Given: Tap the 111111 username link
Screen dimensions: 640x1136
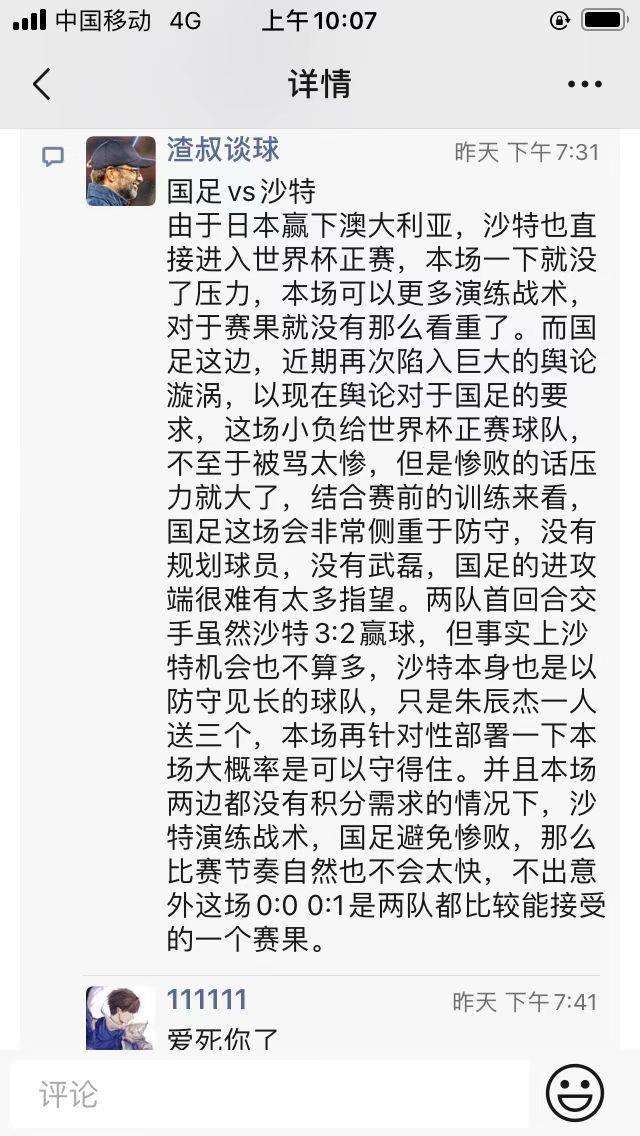Looking at the screenshot, I should (x=207, y=999).
